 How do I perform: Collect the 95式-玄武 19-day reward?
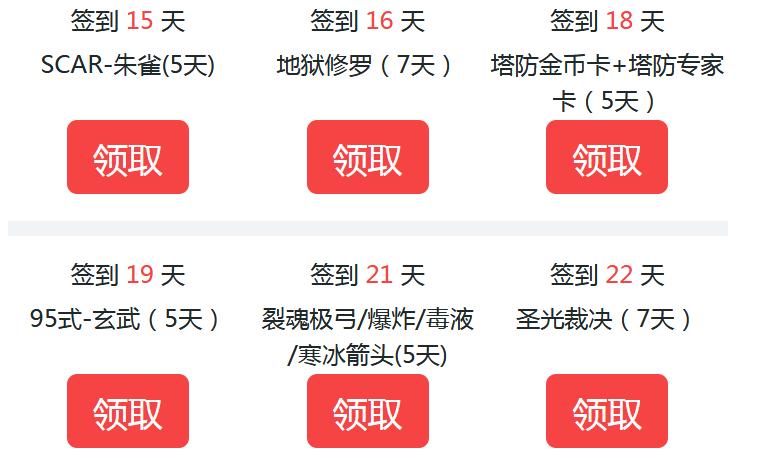click(128, 411)
